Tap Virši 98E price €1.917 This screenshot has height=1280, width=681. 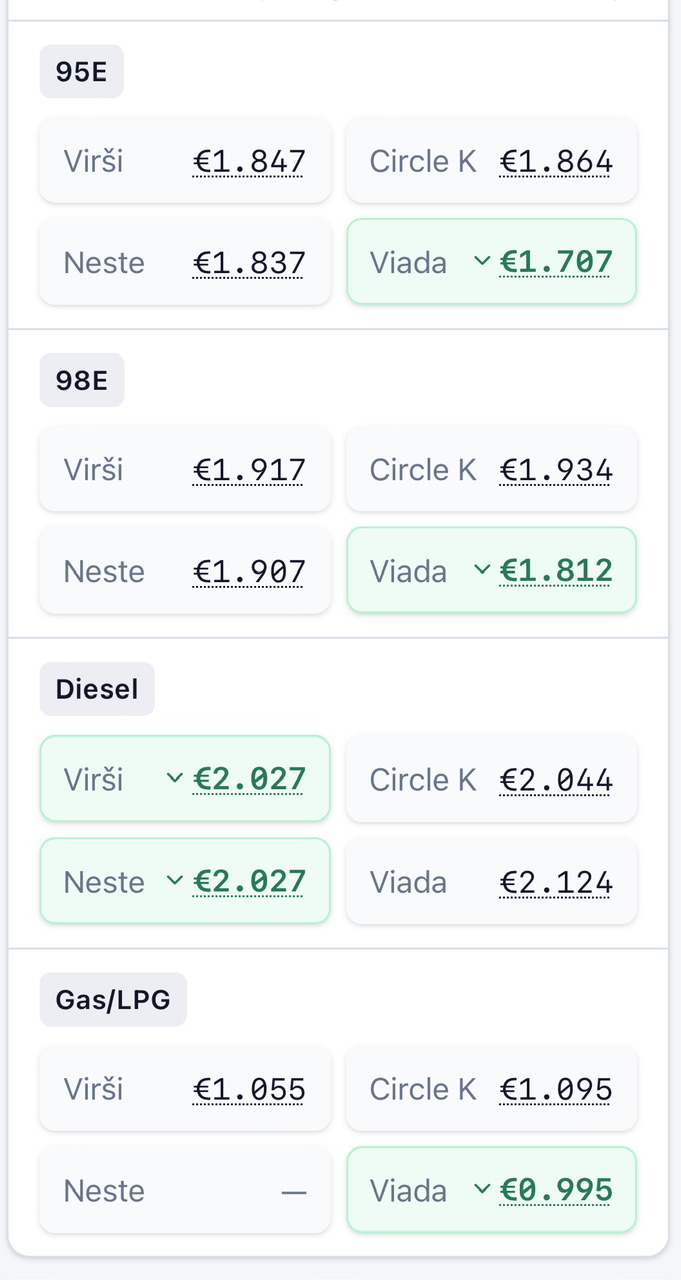[249, 471]
